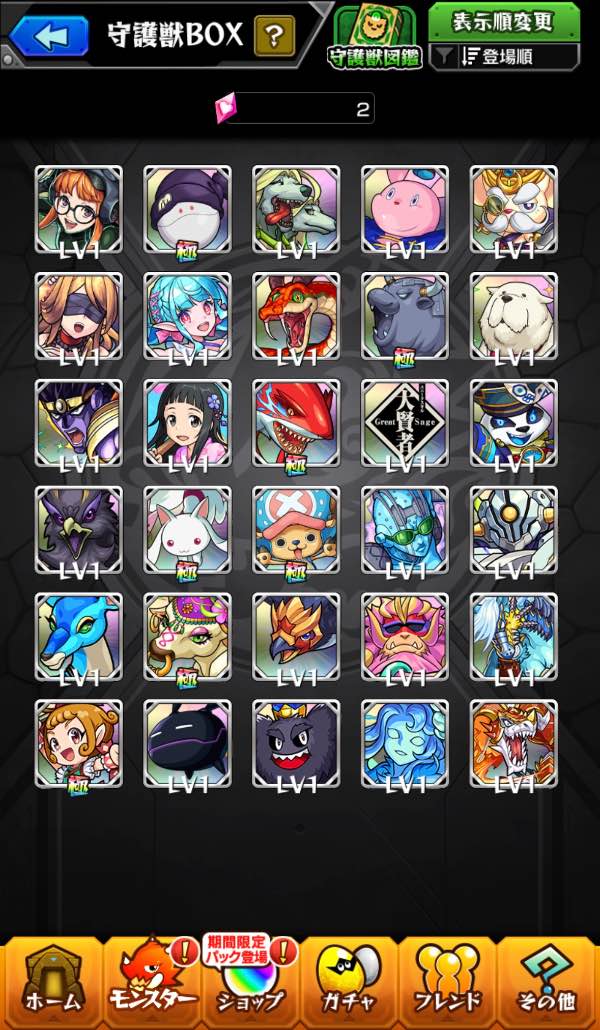Select the red snake guardian
Screen dimensions: 600x1030
pos(296,316)
